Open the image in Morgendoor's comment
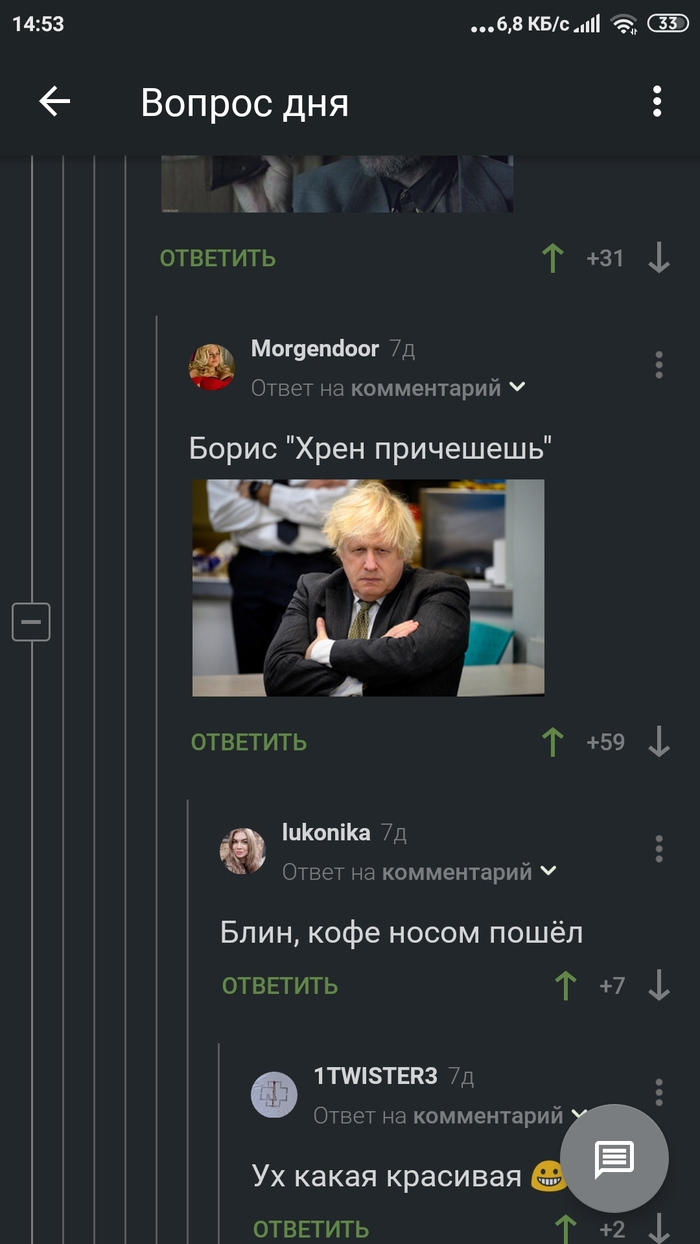 [x=368, y=588]
